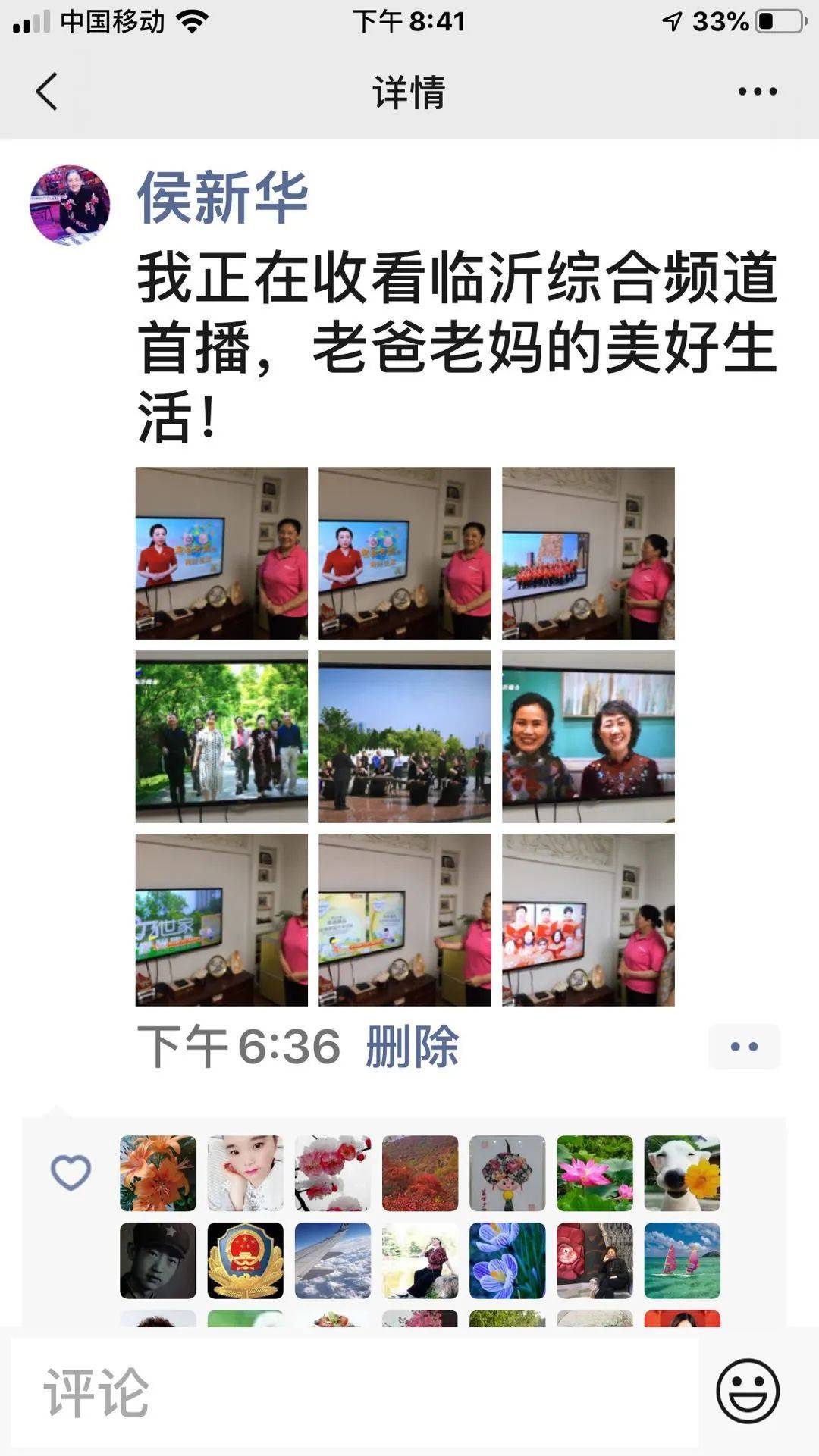
Task: Open liker with police badge avatar
Action: pos(245,1260)
